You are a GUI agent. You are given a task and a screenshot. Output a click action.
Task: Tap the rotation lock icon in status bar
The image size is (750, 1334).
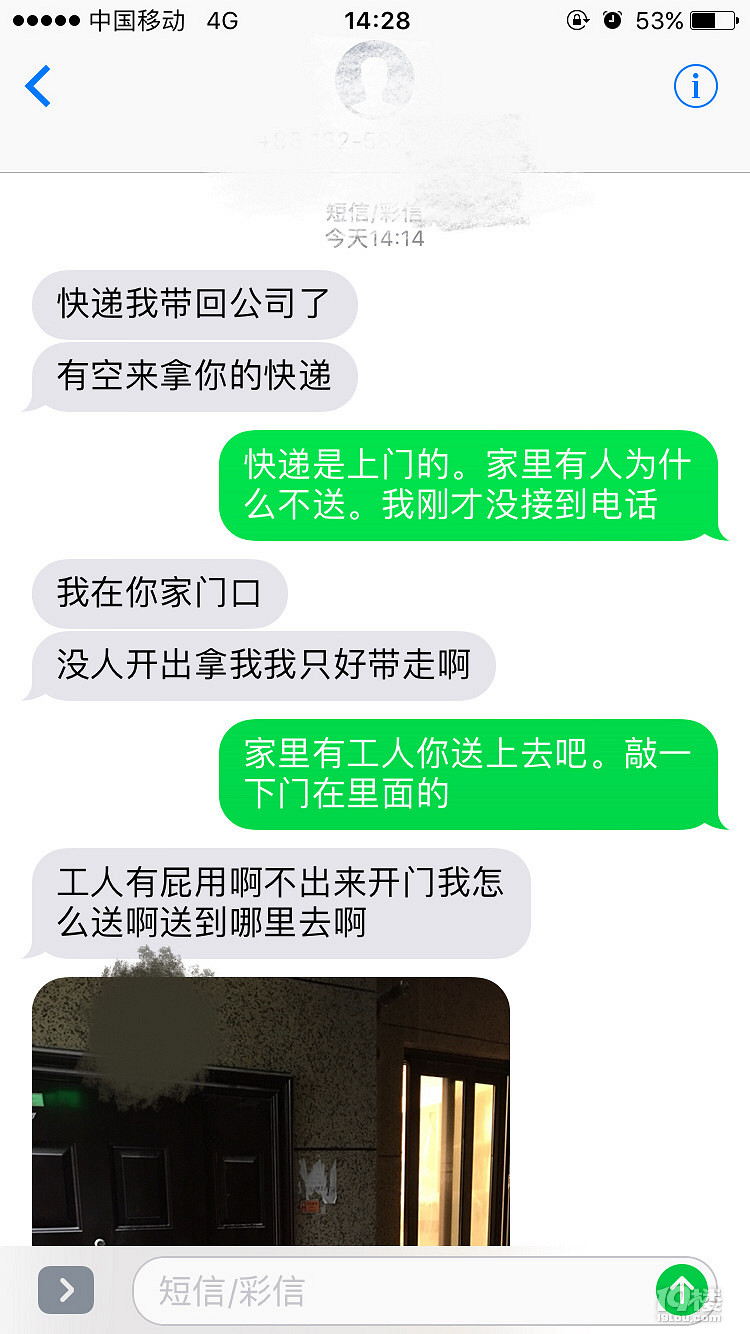point(578,19)
